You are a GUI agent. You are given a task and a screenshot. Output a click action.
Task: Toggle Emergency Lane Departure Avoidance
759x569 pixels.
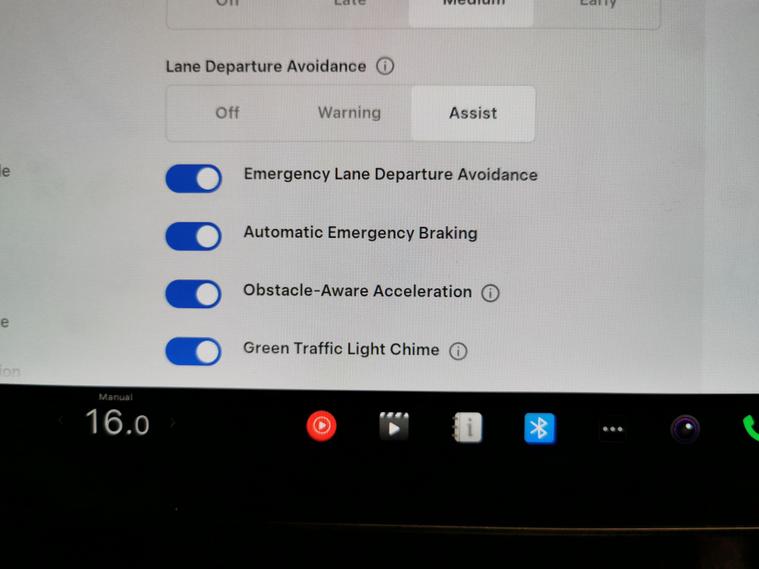(193, 179)
